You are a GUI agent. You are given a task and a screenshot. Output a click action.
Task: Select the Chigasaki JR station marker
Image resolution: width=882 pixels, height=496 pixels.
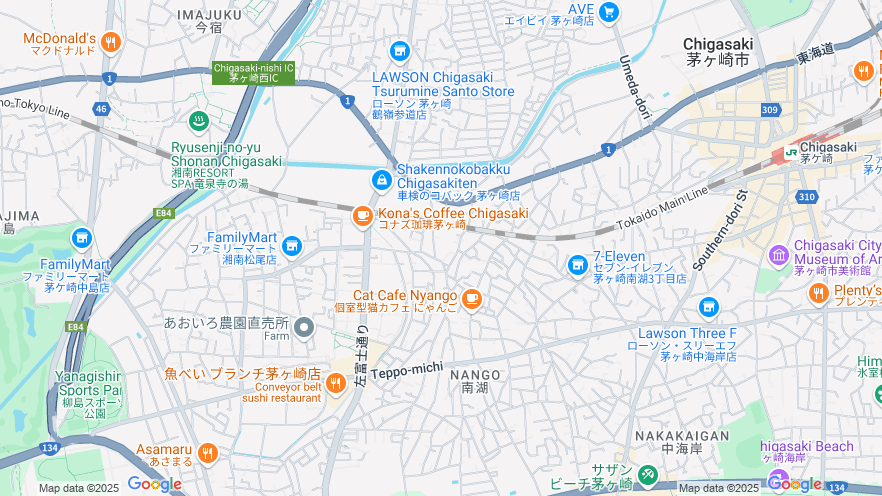coord(790,153)
